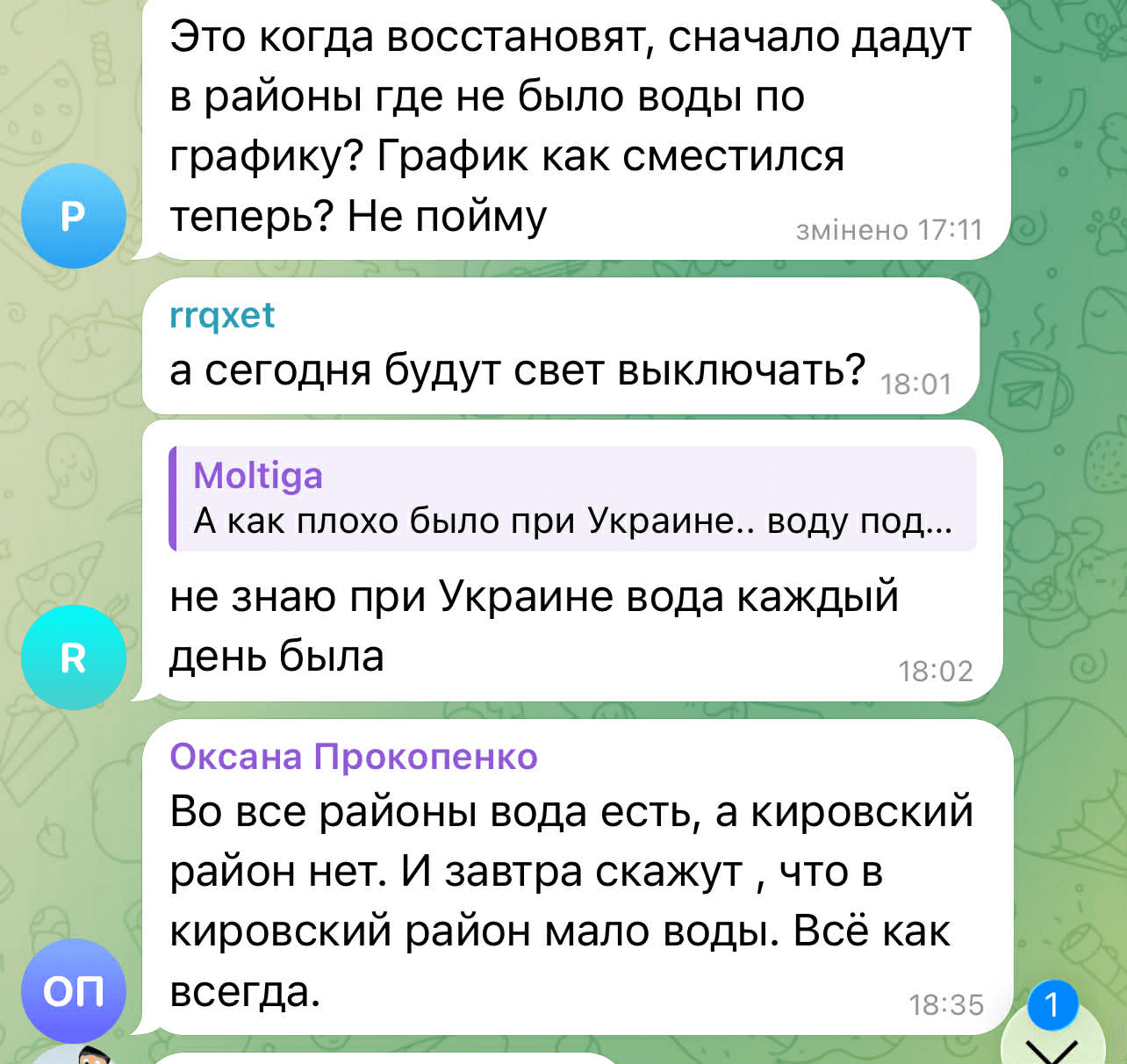
Task: Open rrqxet's profile from the sender name
Action: [222, 315]
